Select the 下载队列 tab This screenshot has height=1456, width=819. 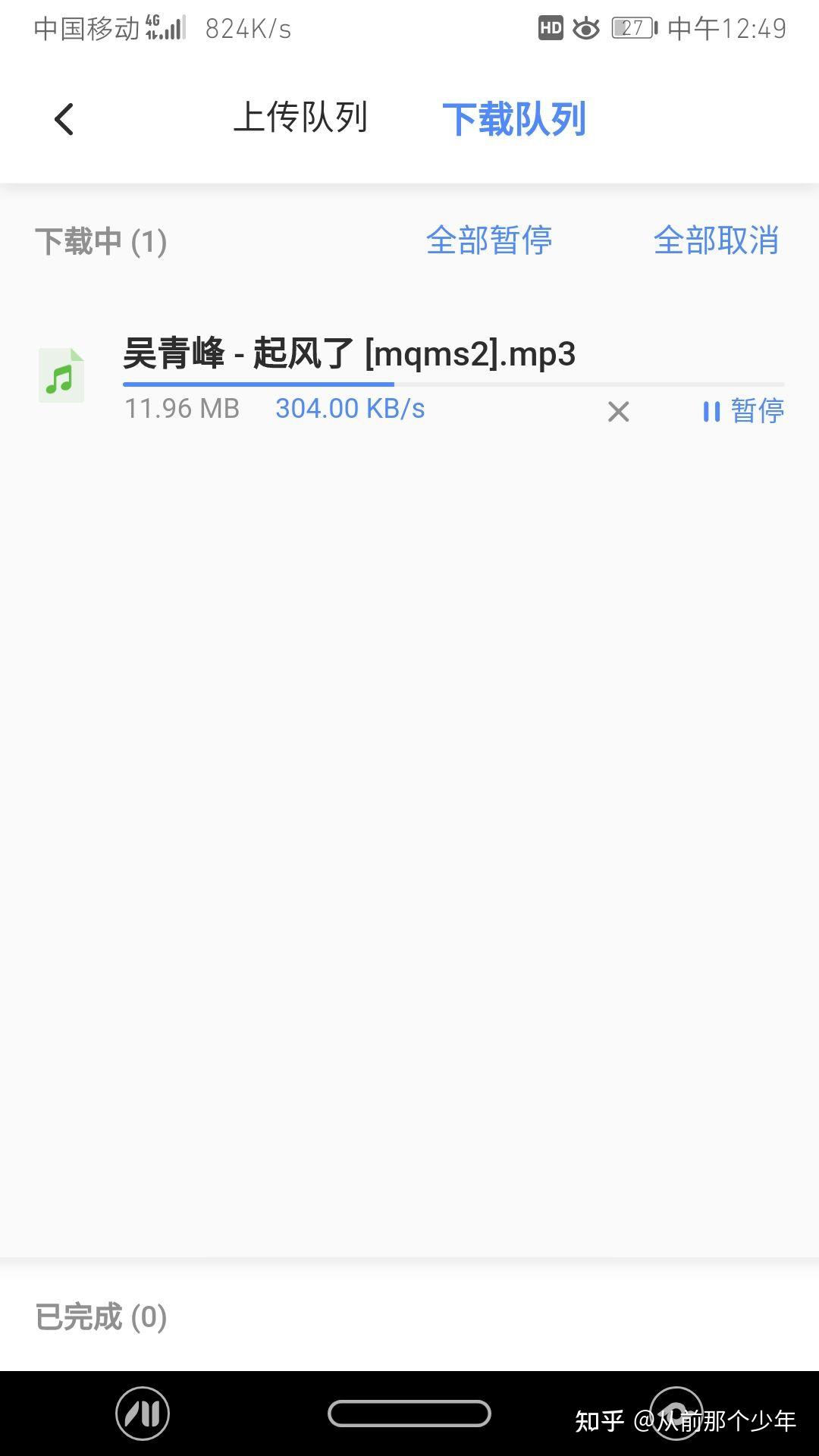514,120
